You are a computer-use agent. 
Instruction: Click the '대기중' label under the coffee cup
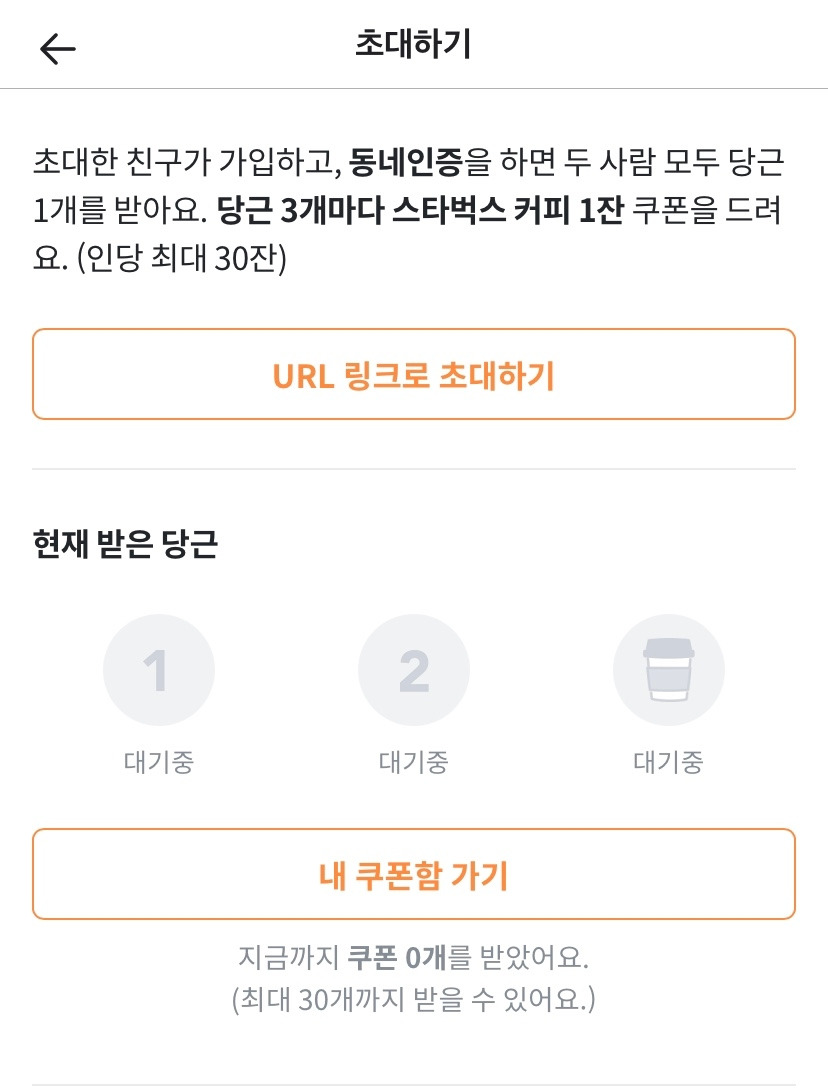pos(669,760)
